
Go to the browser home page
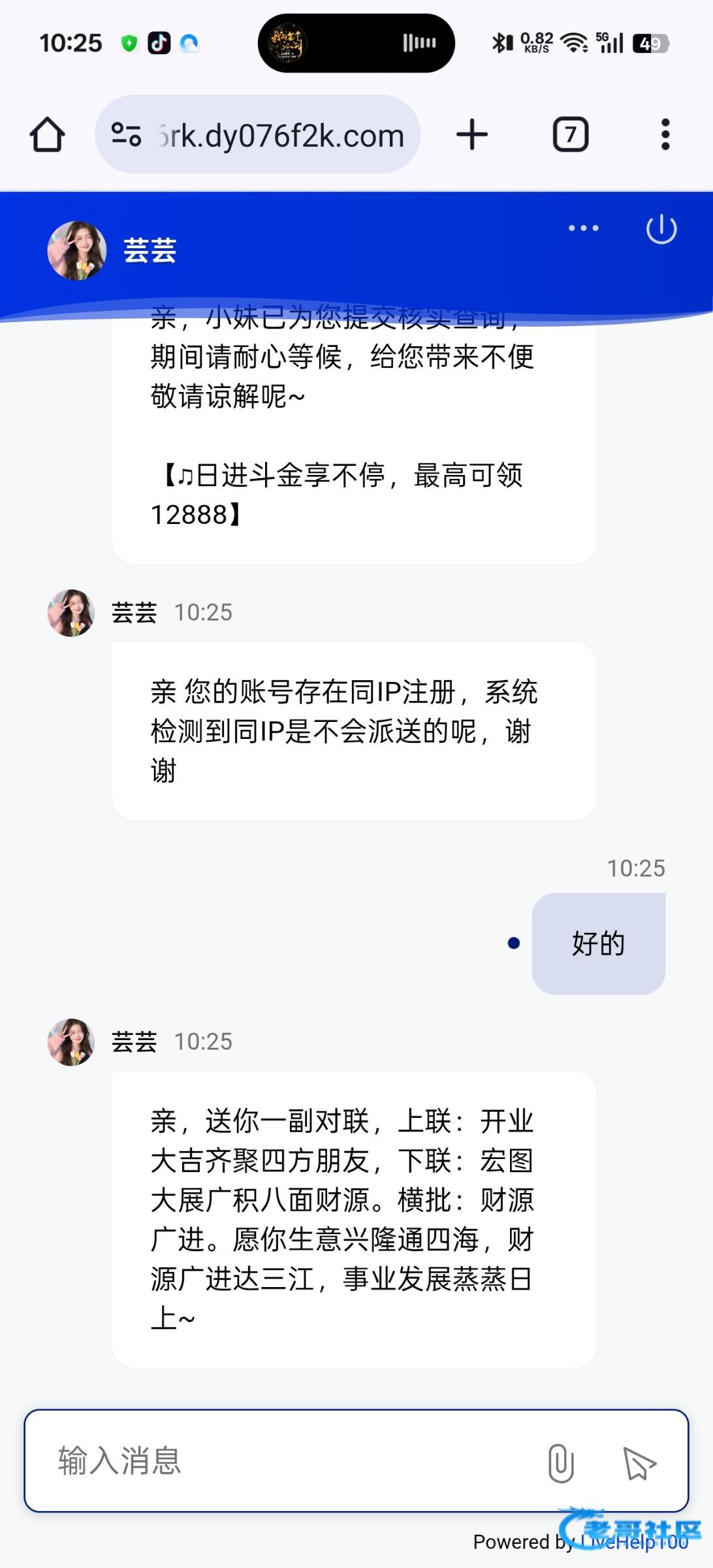[48, 135]
